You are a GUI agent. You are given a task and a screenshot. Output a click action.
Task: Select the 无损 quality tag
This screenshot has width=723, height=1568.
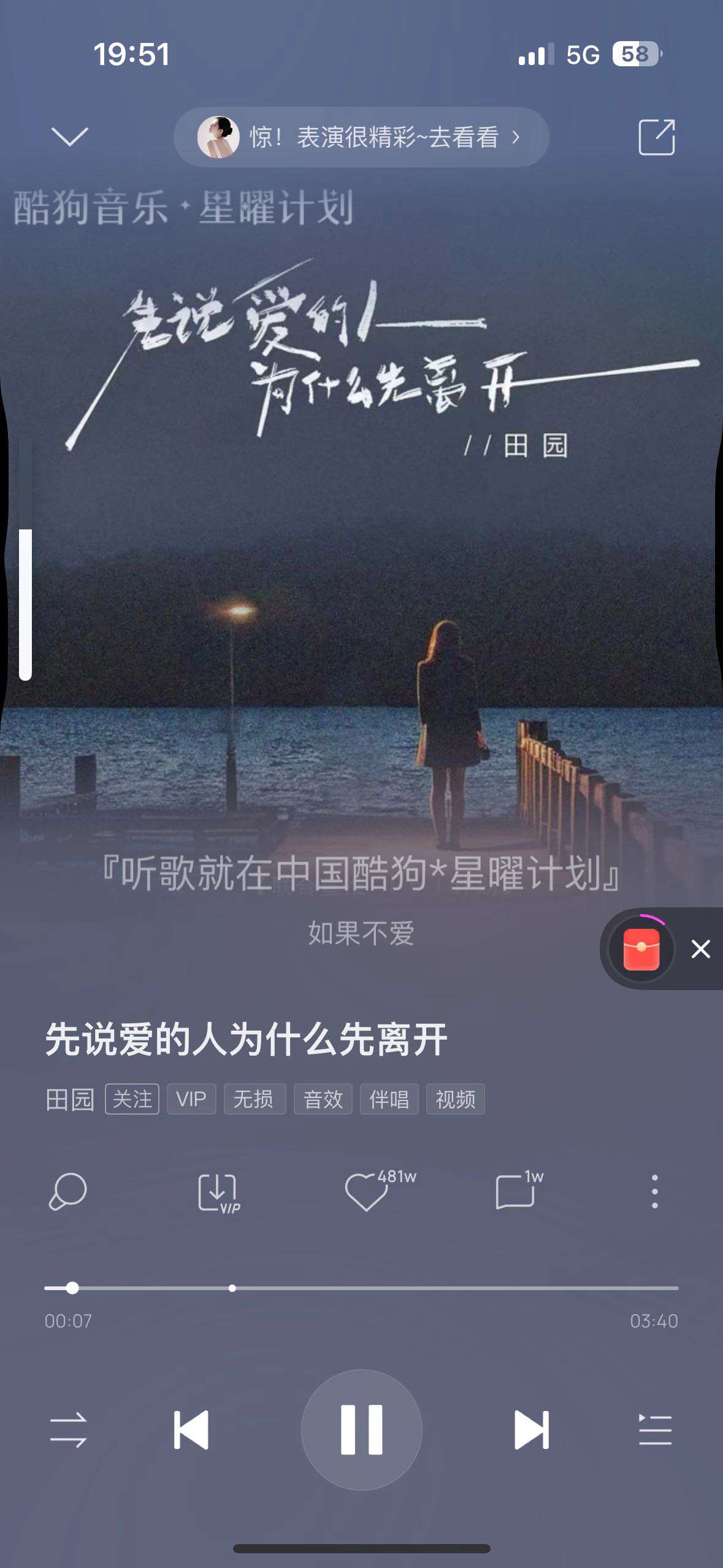pyautogui.click(x=254, y=1099)
